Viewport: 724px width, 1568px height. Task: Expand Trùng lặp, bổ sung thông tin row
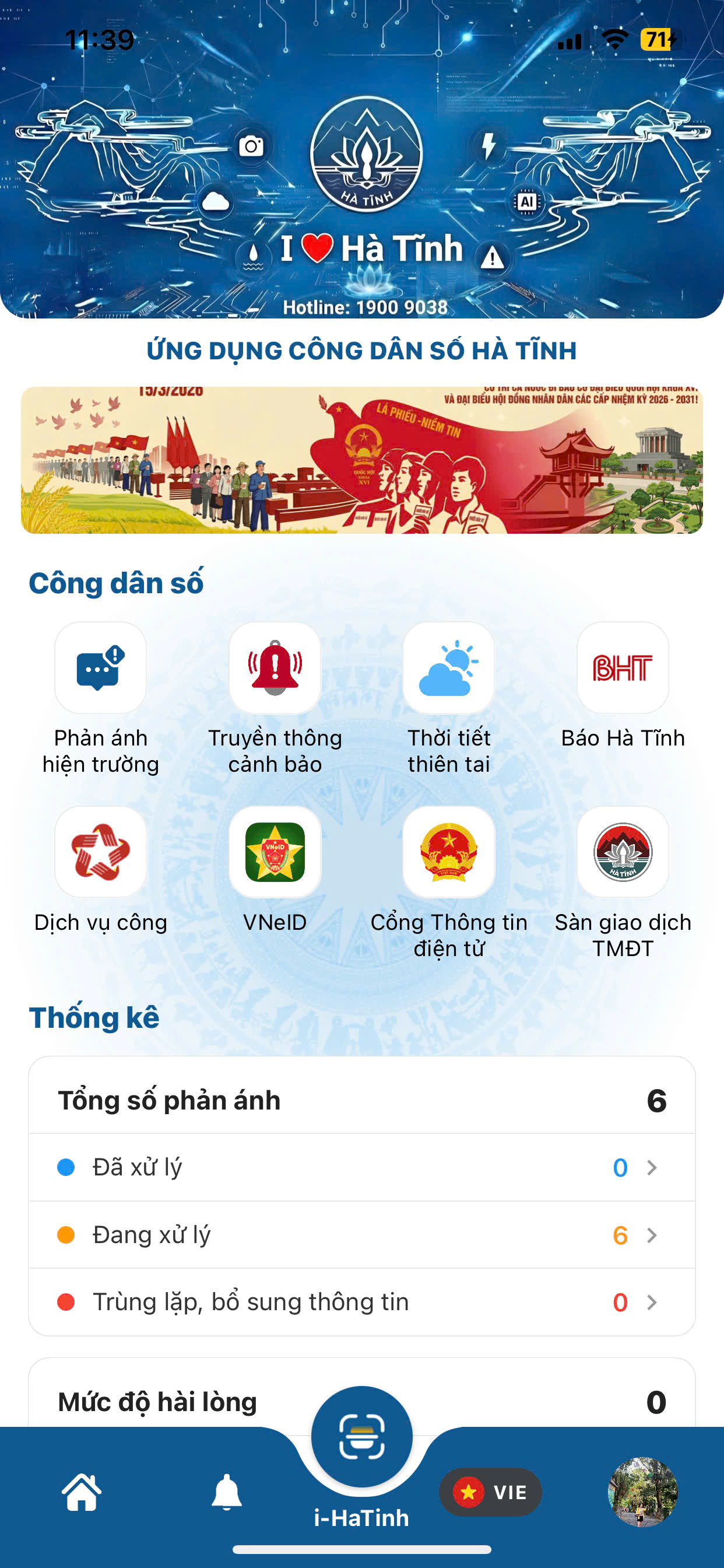pyautogui.click(x=361, y=1303)
